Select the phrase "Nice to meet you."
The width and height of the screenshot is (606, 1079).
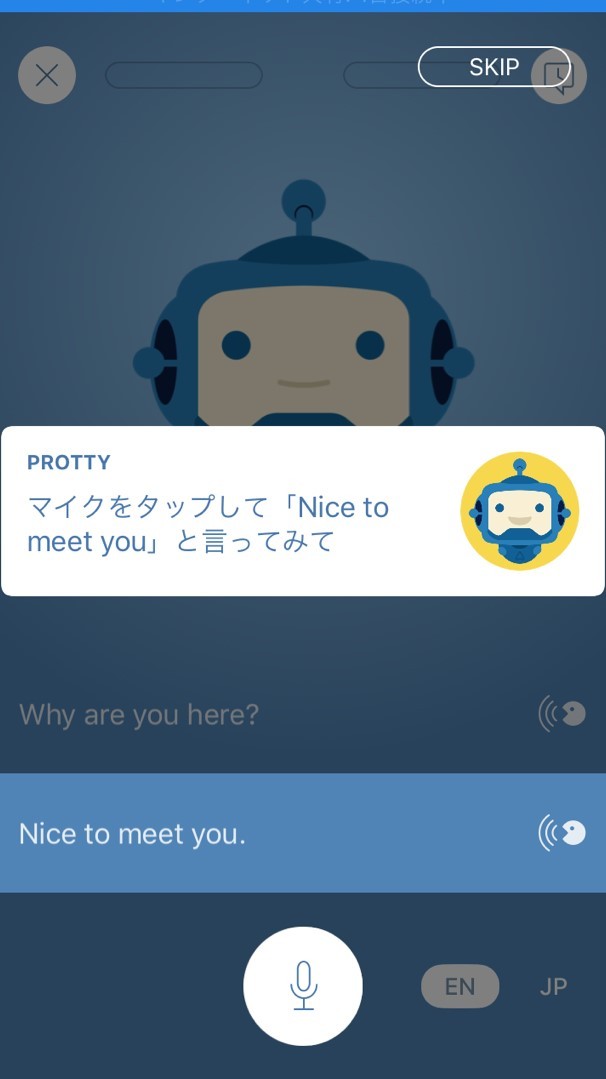pyautogui.click(x=133, y=834)
